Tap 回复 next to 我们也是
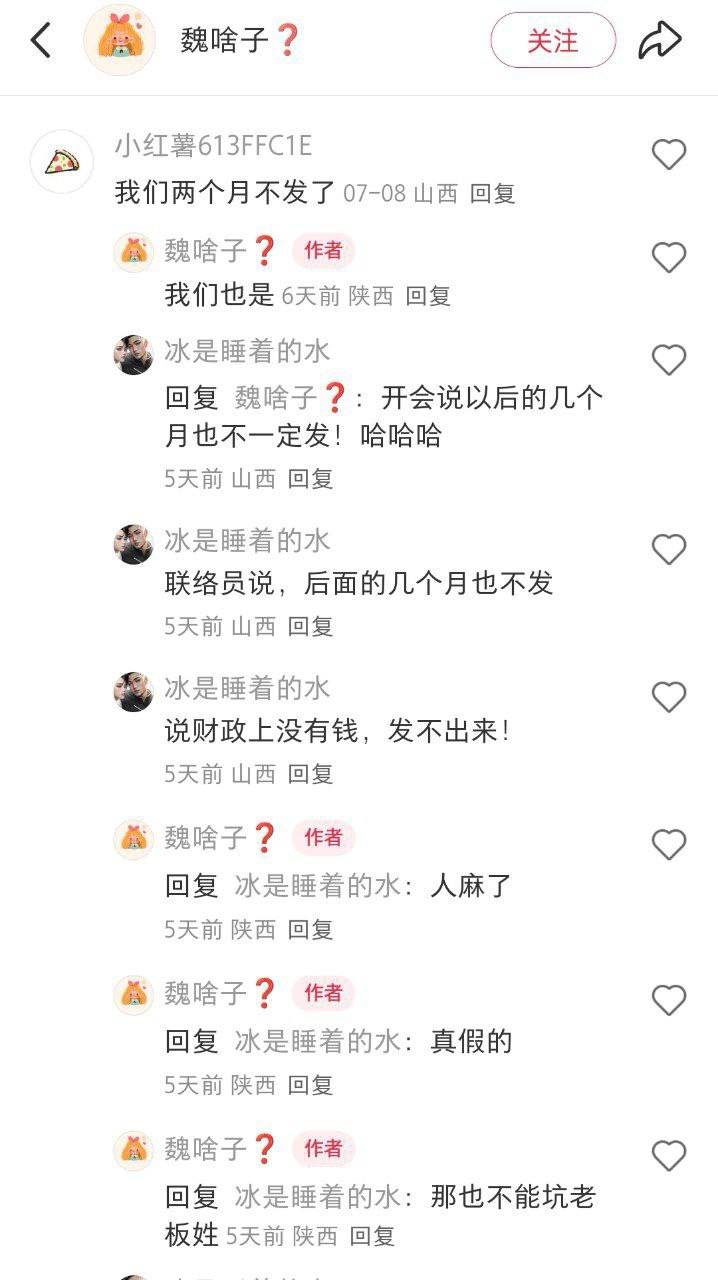This screenshot has width=718, height=1280. click(x=428, y=296)
